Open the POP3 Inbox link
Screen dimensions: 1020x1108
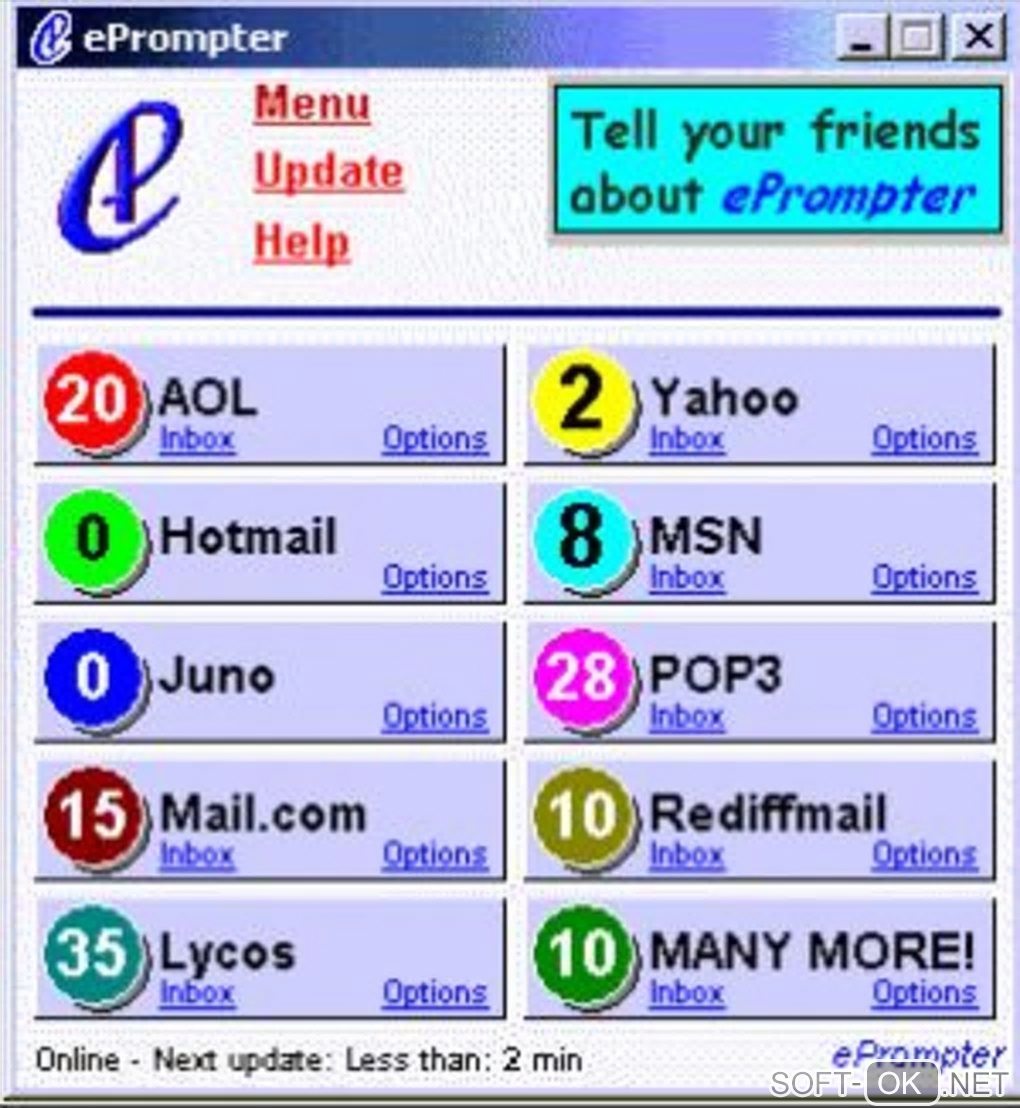(687, 717)
